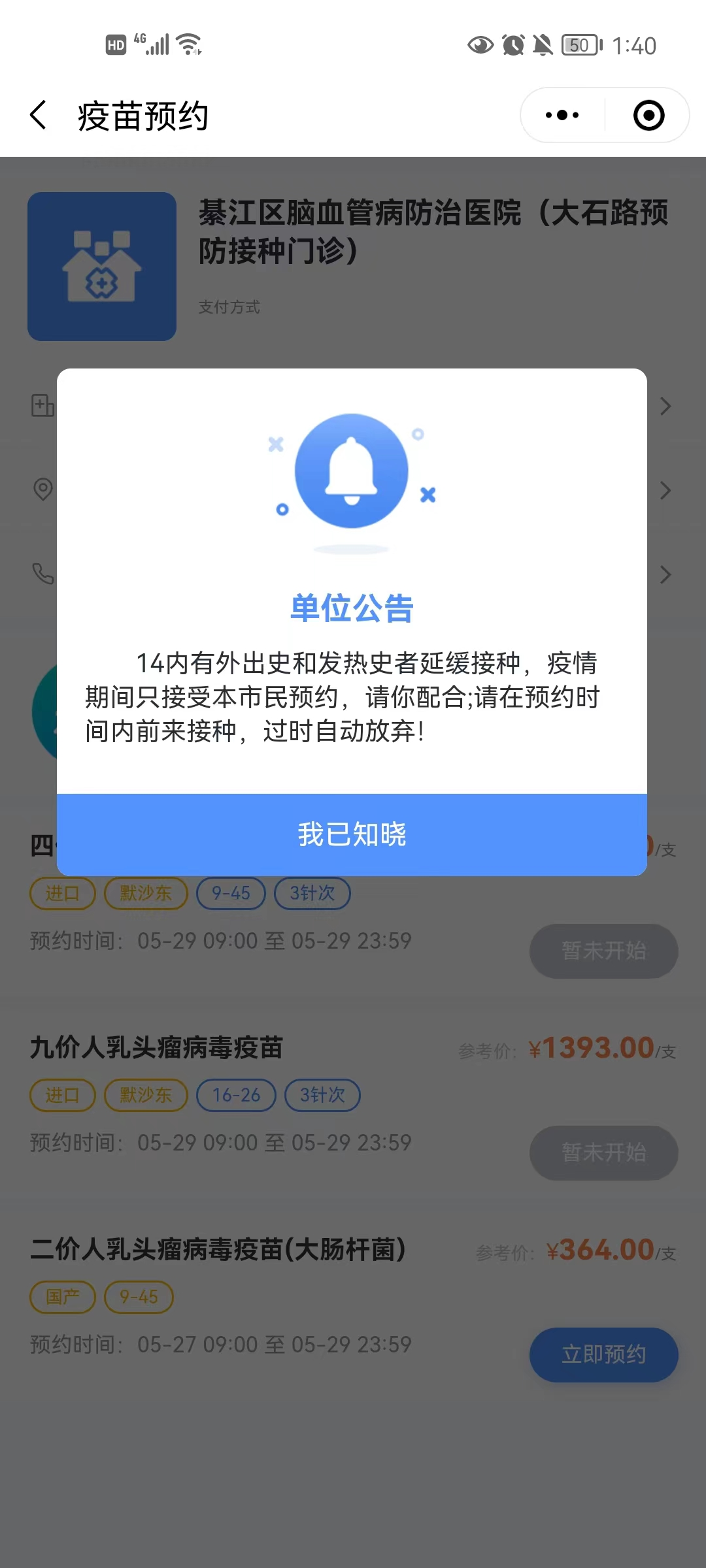Viewport: 706px width, 1568px height.
Task: Go back from 疫苗预约 page
Action: tap(39, 116)
